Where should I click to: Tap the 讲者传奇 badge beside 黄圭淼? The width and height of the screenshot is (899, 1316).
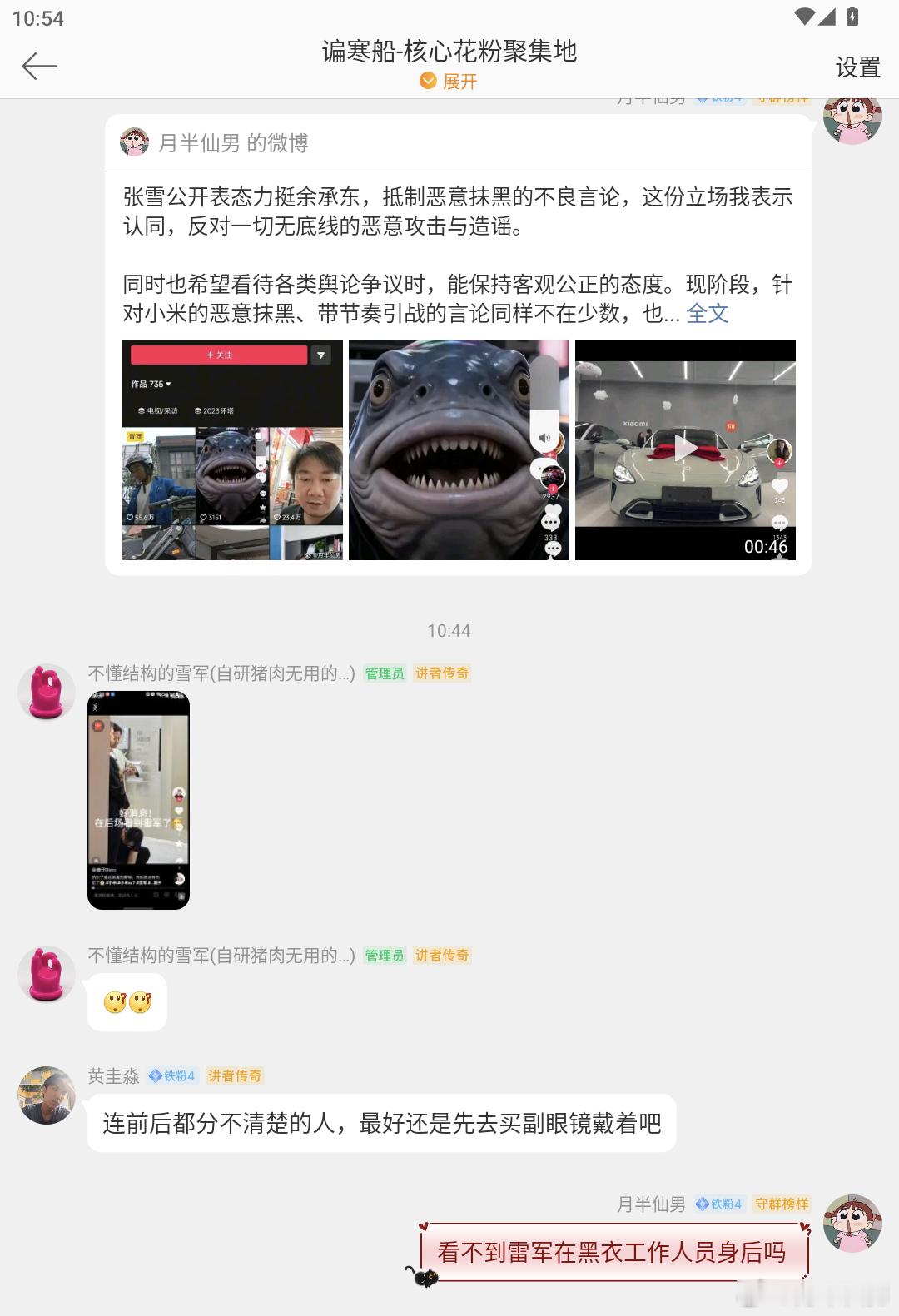(236, 1075)
